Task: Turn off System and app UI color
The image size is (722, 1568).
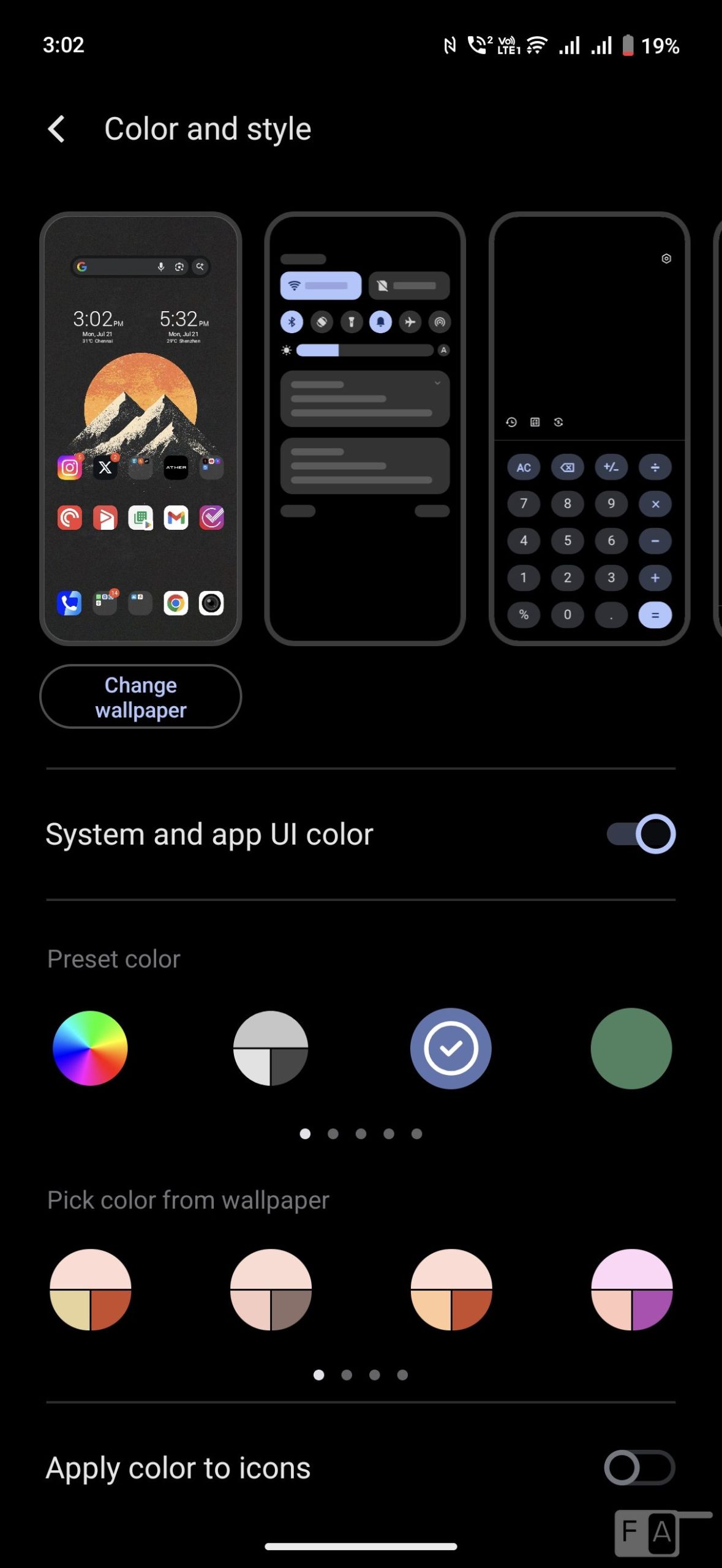Action: coord(641,834)
